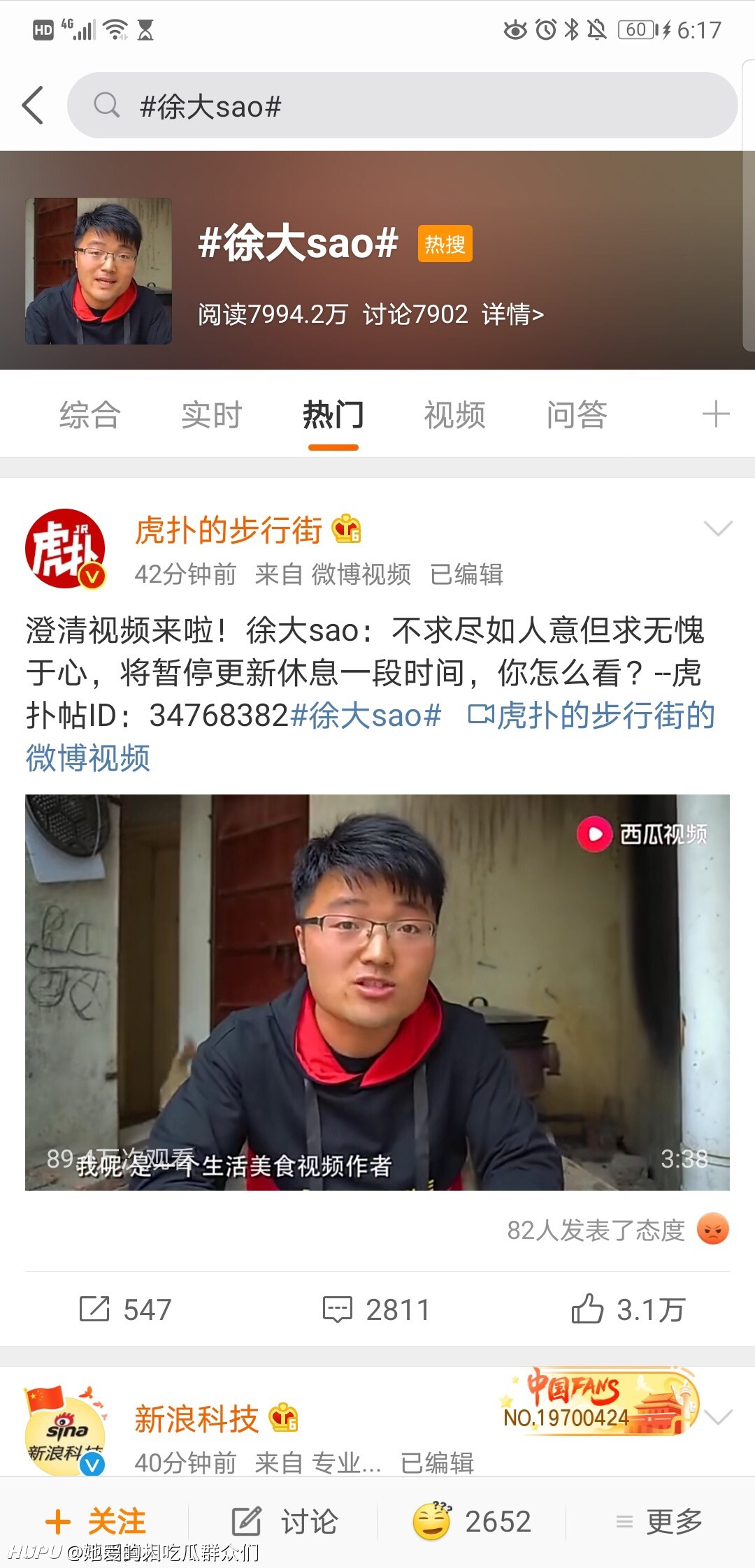Open the #徐大sao# search field
755x1568 pixels.
point(402,106)
